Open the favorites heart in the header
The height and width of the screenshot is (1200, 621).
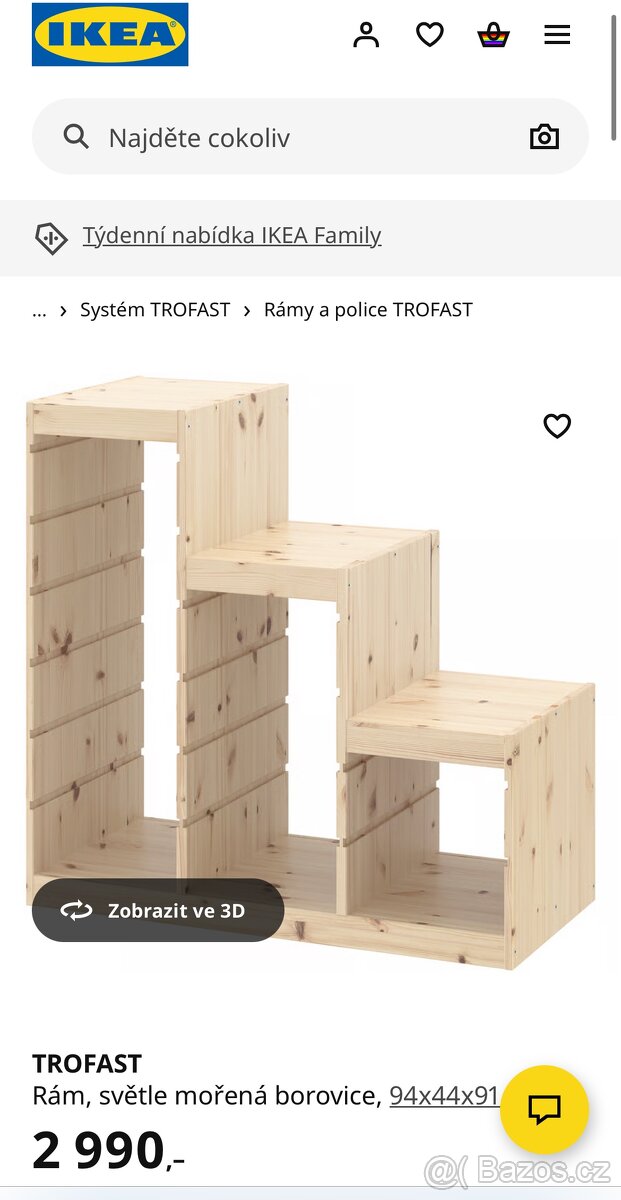click(430, 35)
